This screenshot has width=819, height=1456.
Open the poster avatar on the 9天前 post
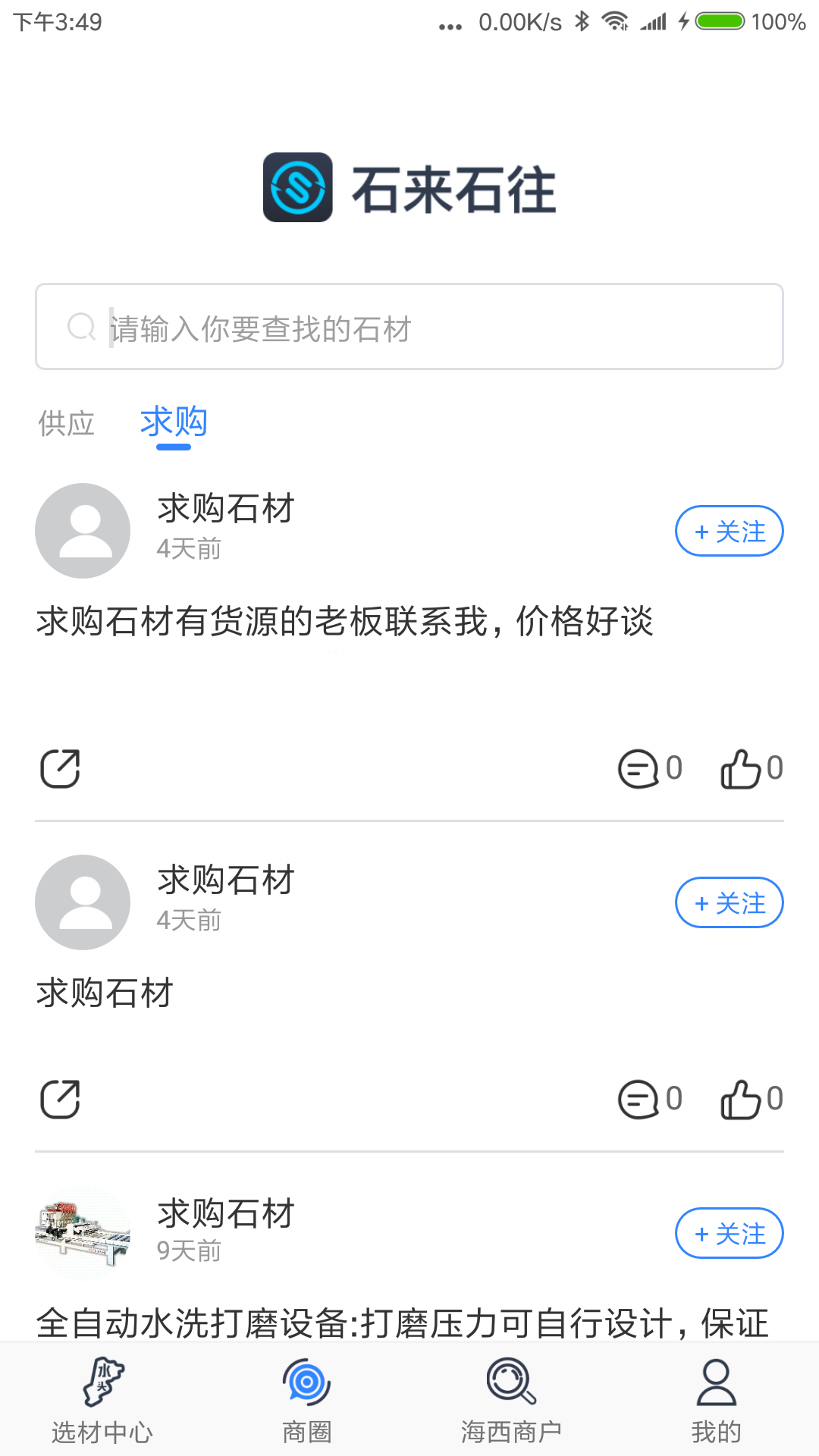[x=83, y=1233]
